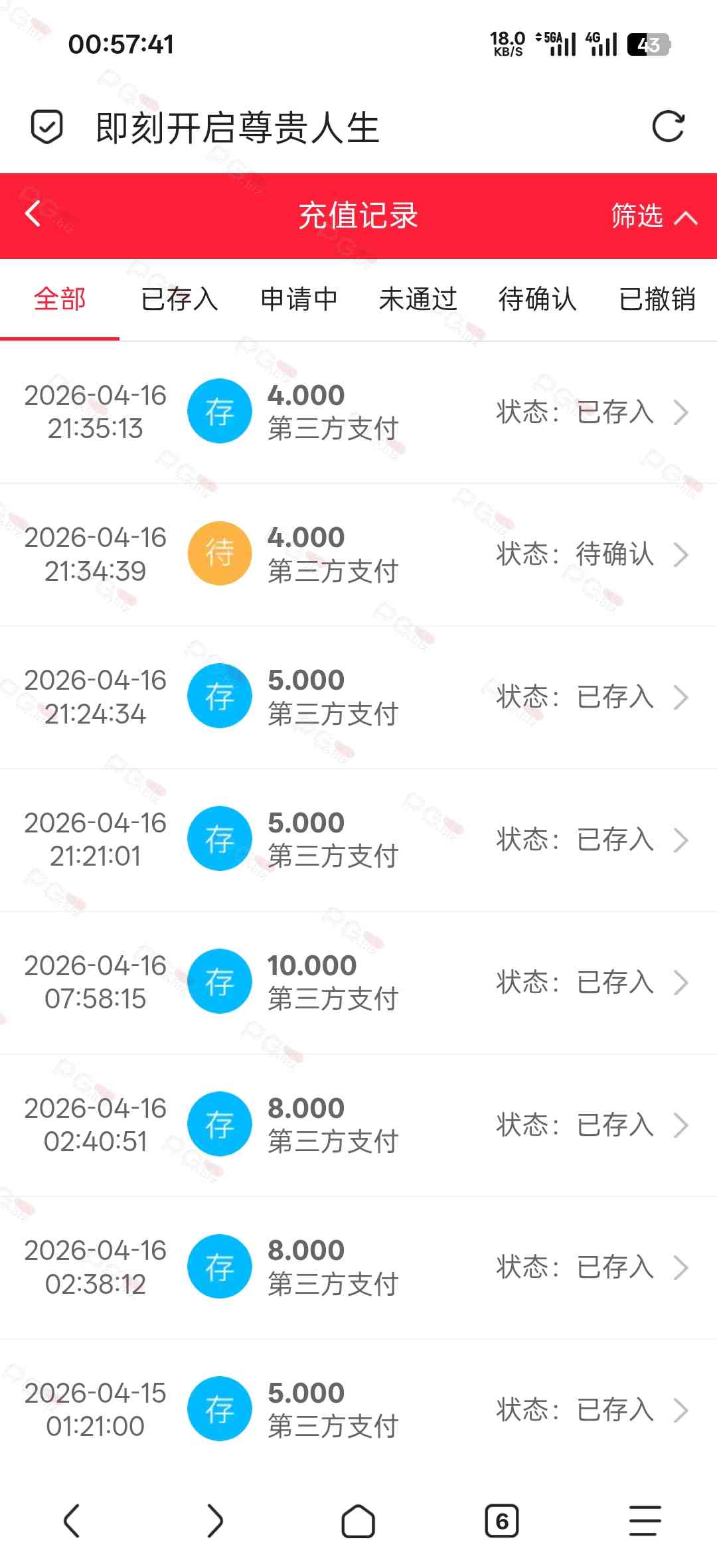Switch to the 已存入 tab

coord(179,299)
